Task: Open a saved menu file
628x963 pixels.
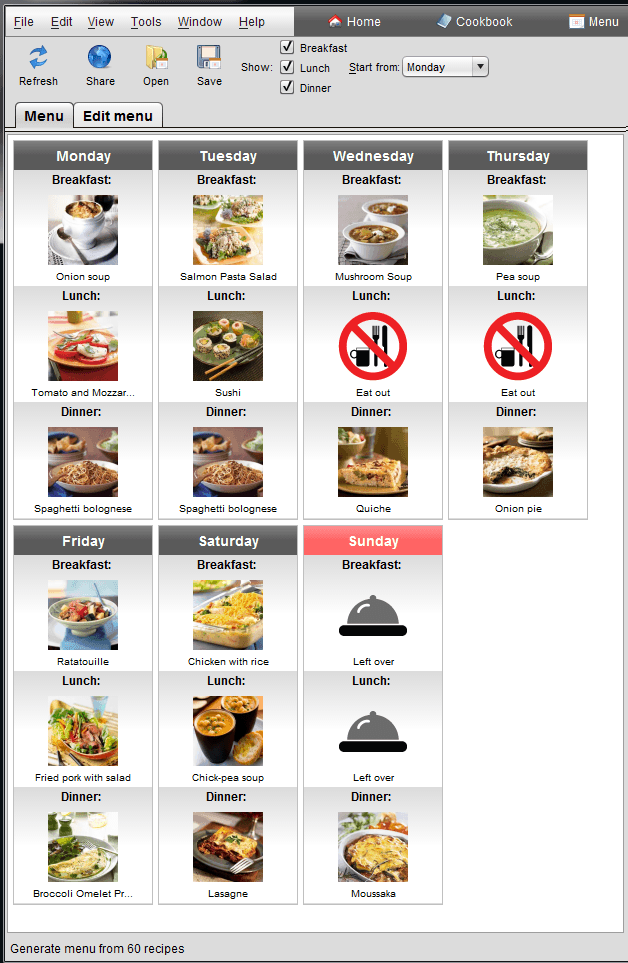Action: [156, 66]
